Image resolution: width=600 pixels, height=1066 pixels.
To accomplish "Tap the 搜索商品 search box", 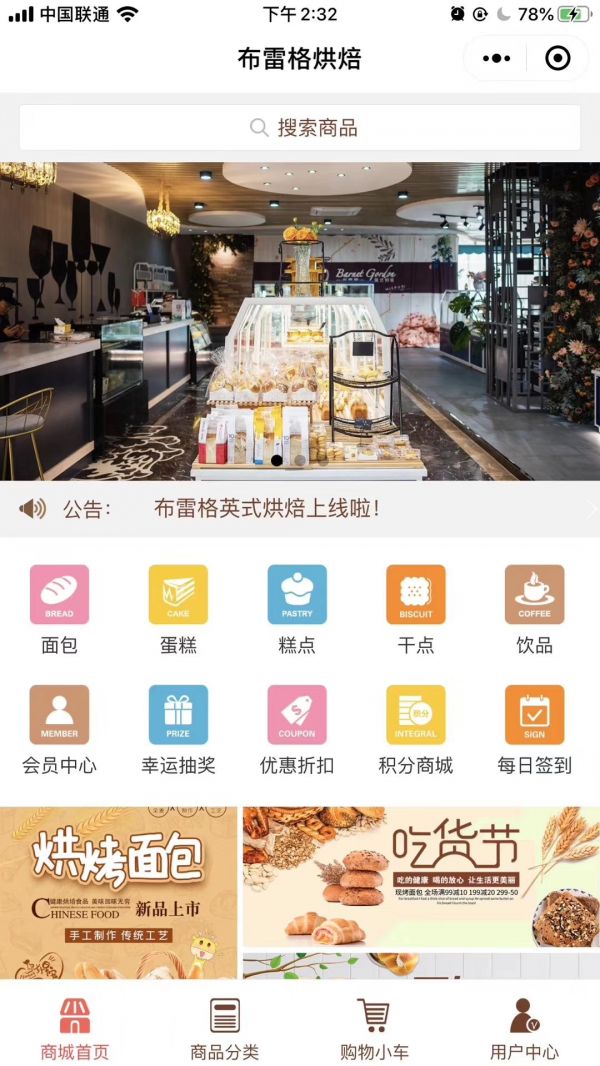I will pyautogui.click(x=300, y=128).
